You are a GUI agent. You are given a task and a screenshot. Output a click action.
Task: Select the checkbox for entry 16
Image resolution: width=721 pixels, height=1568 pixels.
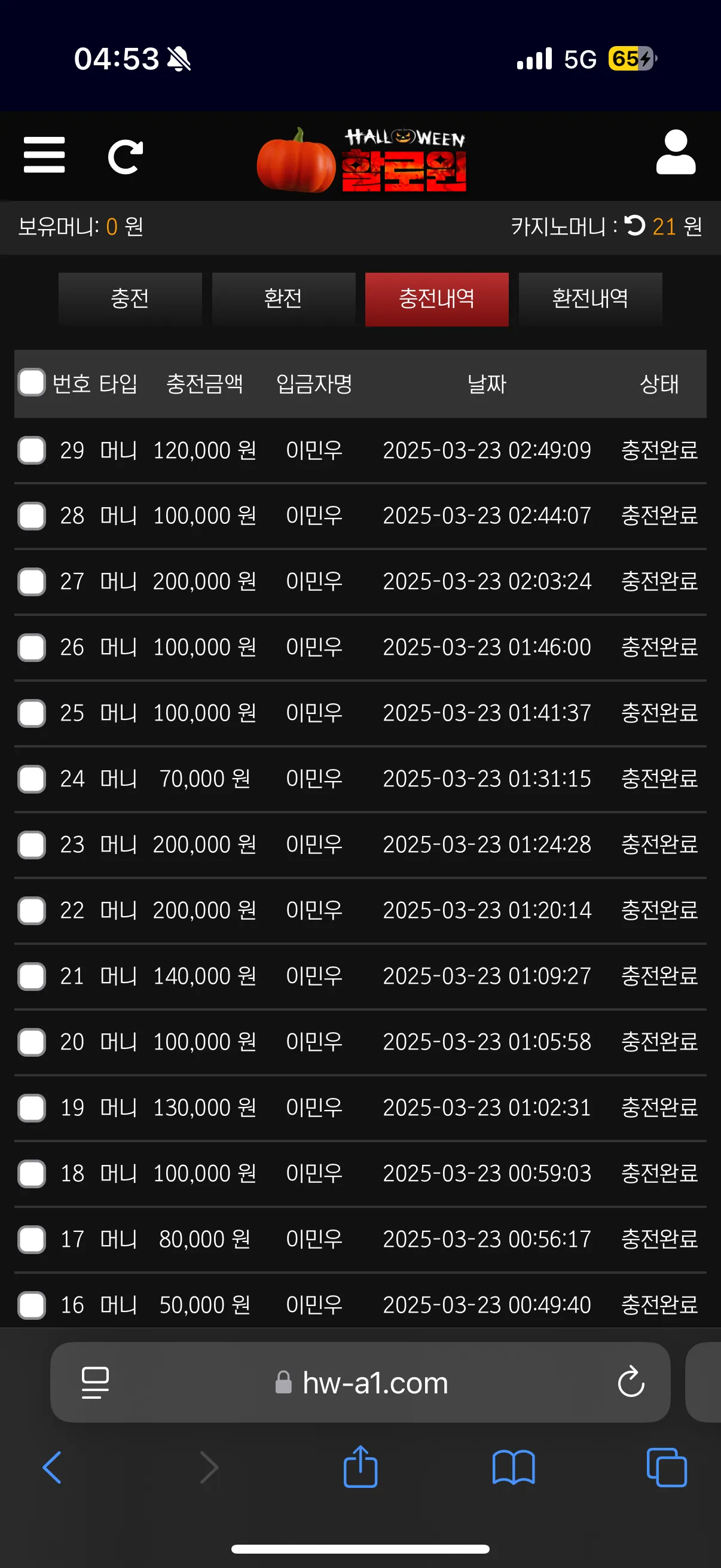[32, 1305]
